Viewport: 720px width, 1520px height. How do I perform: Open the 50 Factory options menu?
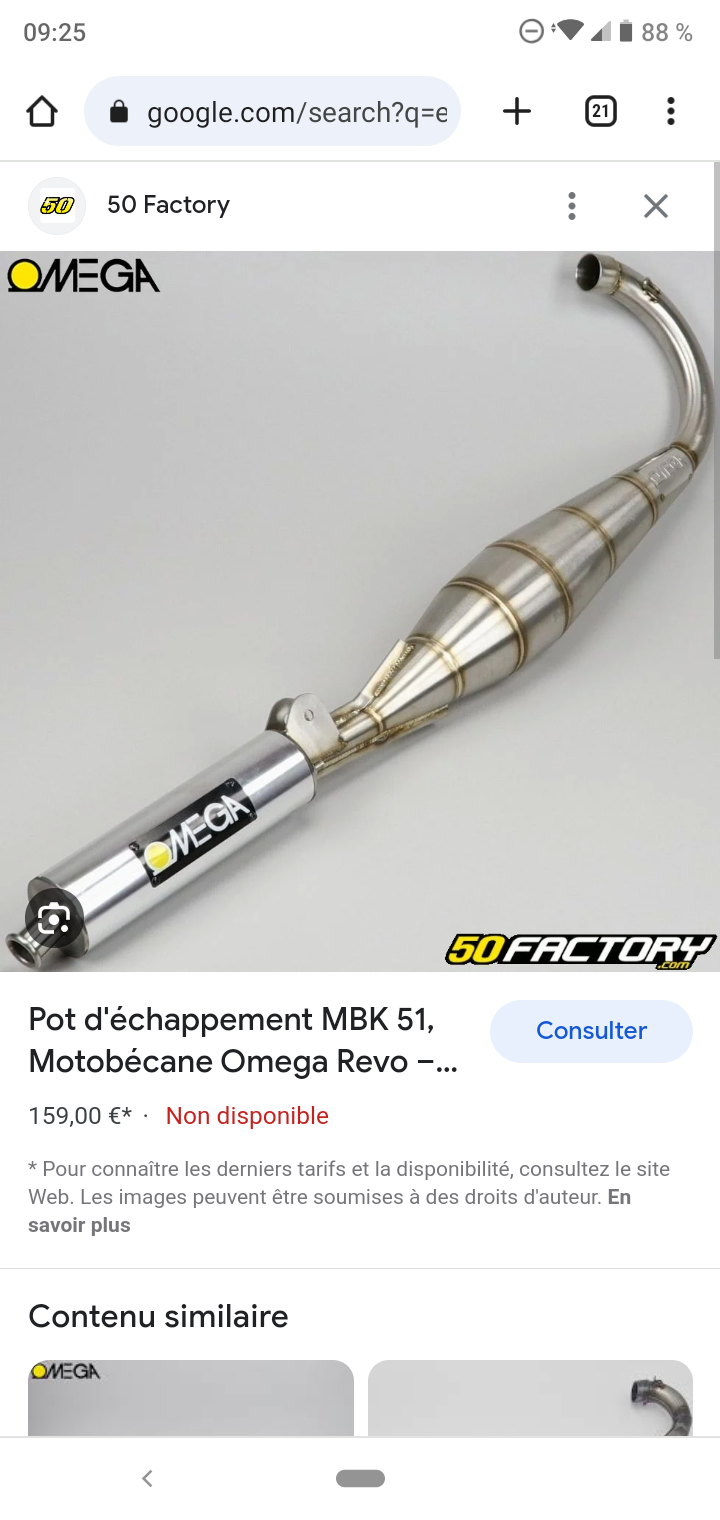pos(571,206)
